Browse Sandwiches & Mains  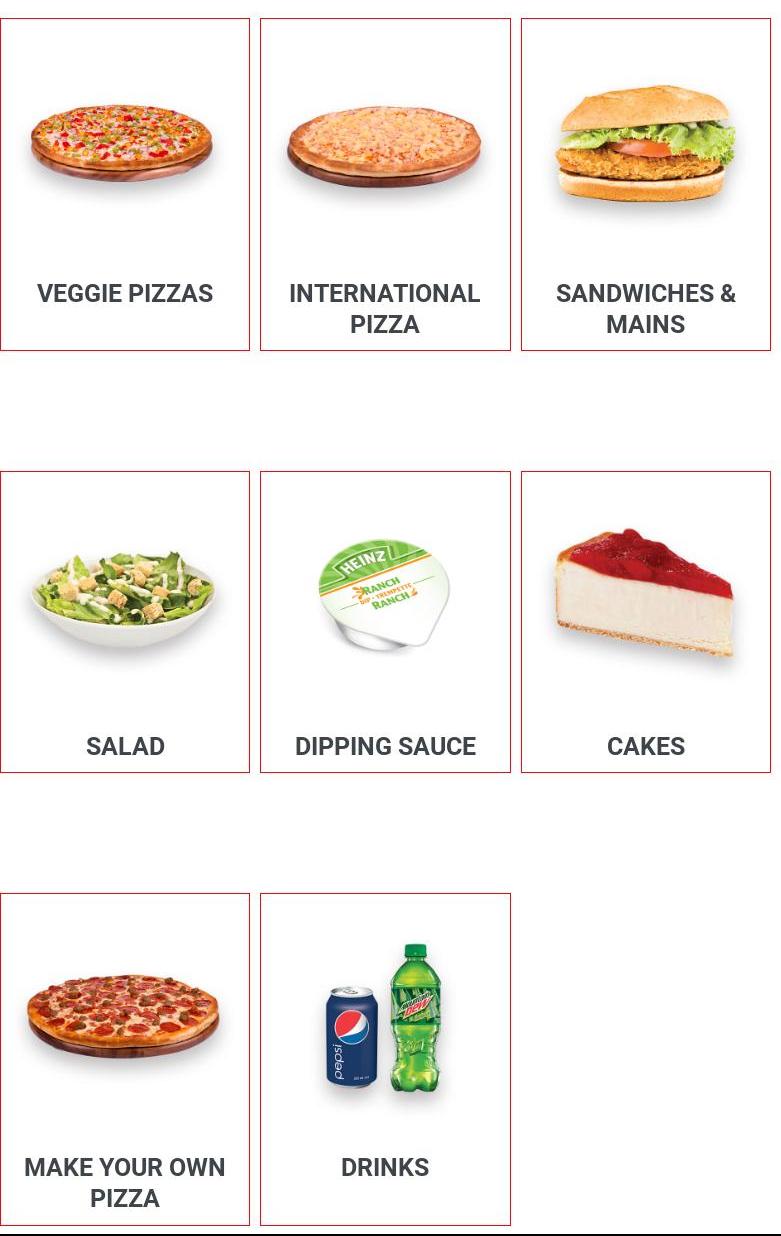point(645,185)
